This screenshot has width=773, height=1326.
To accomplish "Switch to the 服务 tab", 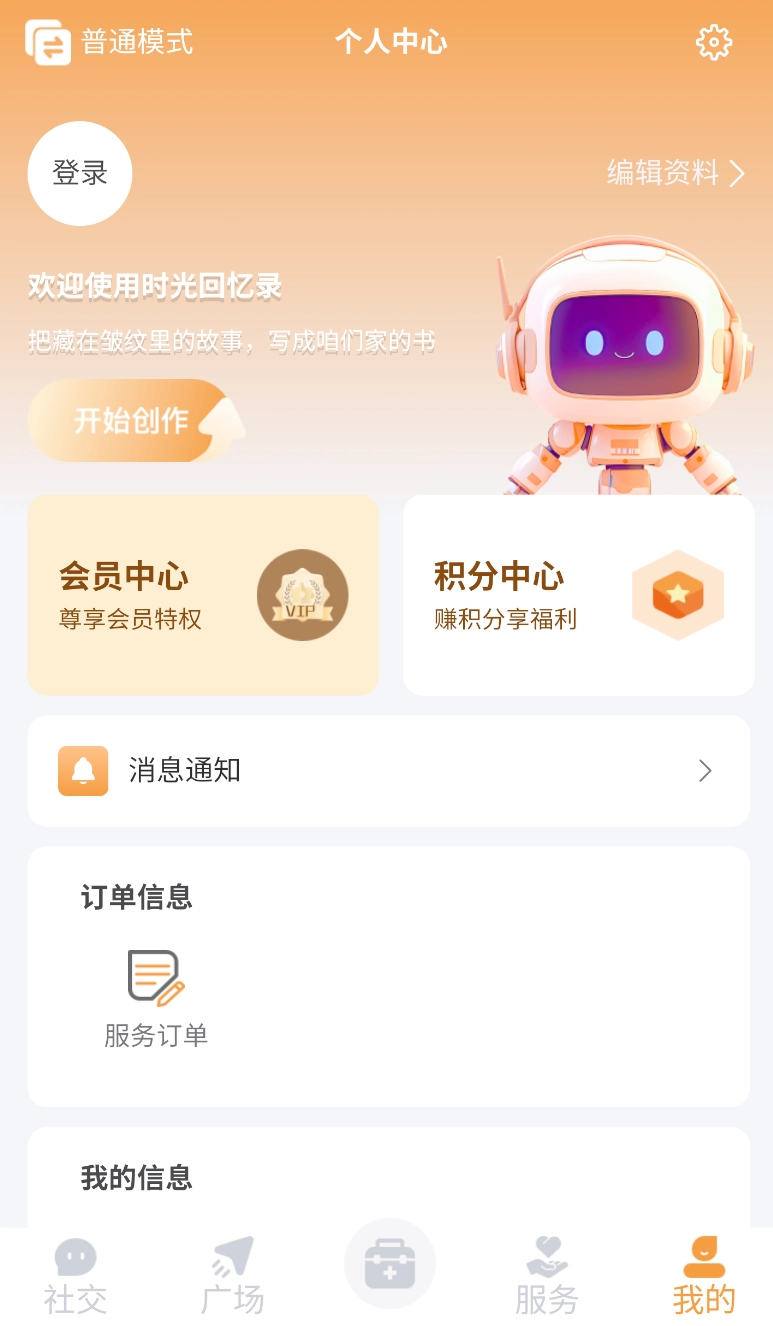I will 546,1277.
